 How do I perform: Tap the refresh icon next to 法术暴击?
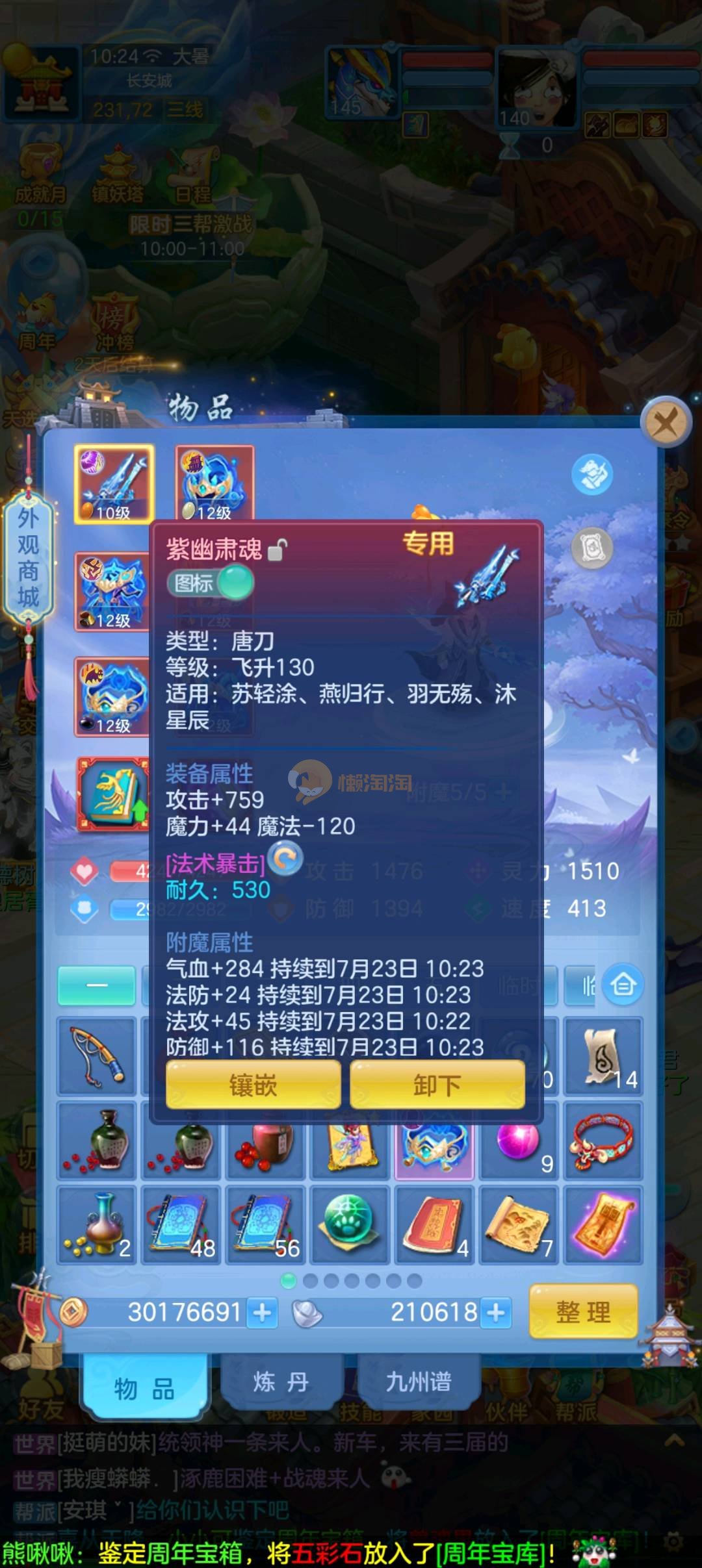click(x=285, y=859)
